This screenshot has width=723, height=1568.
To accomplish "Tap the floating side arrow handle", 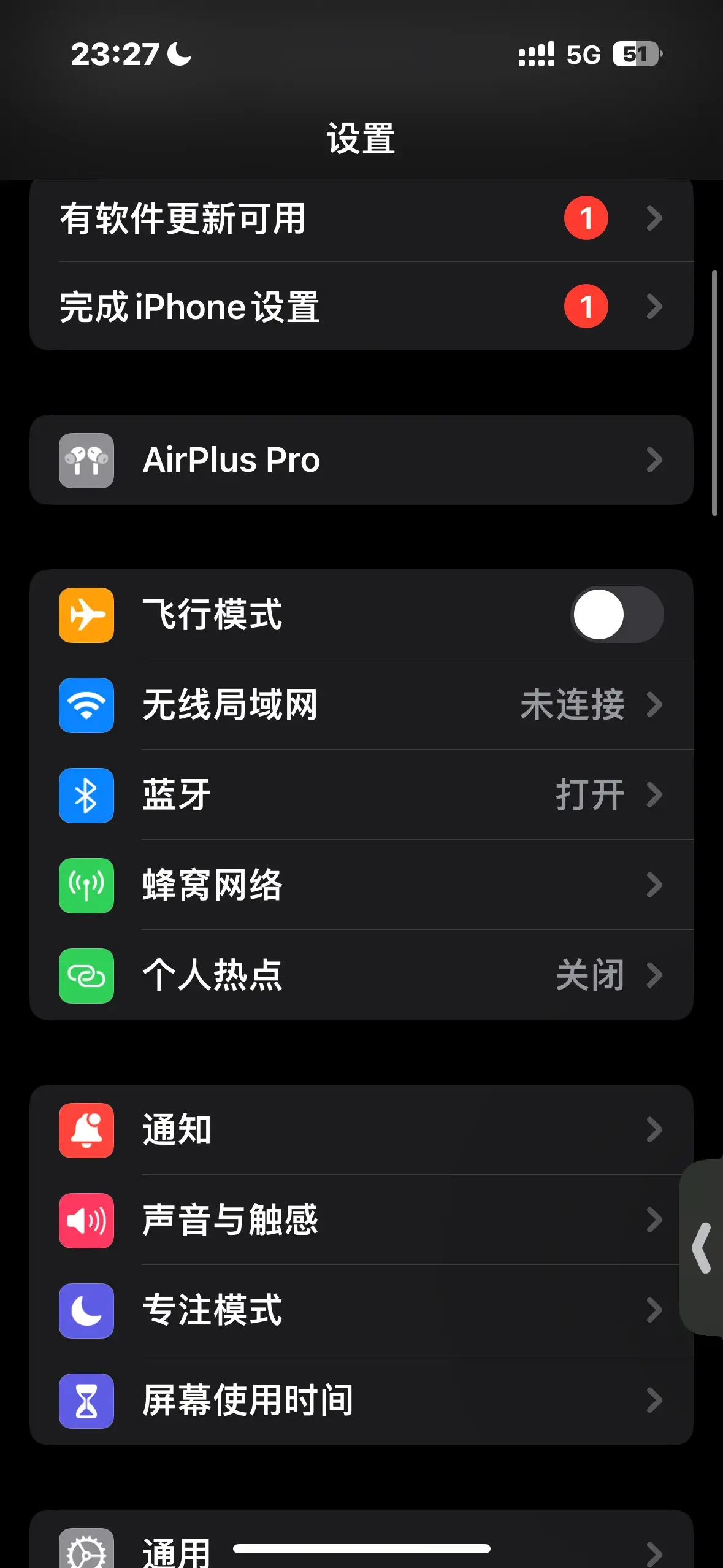I will 702,1248.
